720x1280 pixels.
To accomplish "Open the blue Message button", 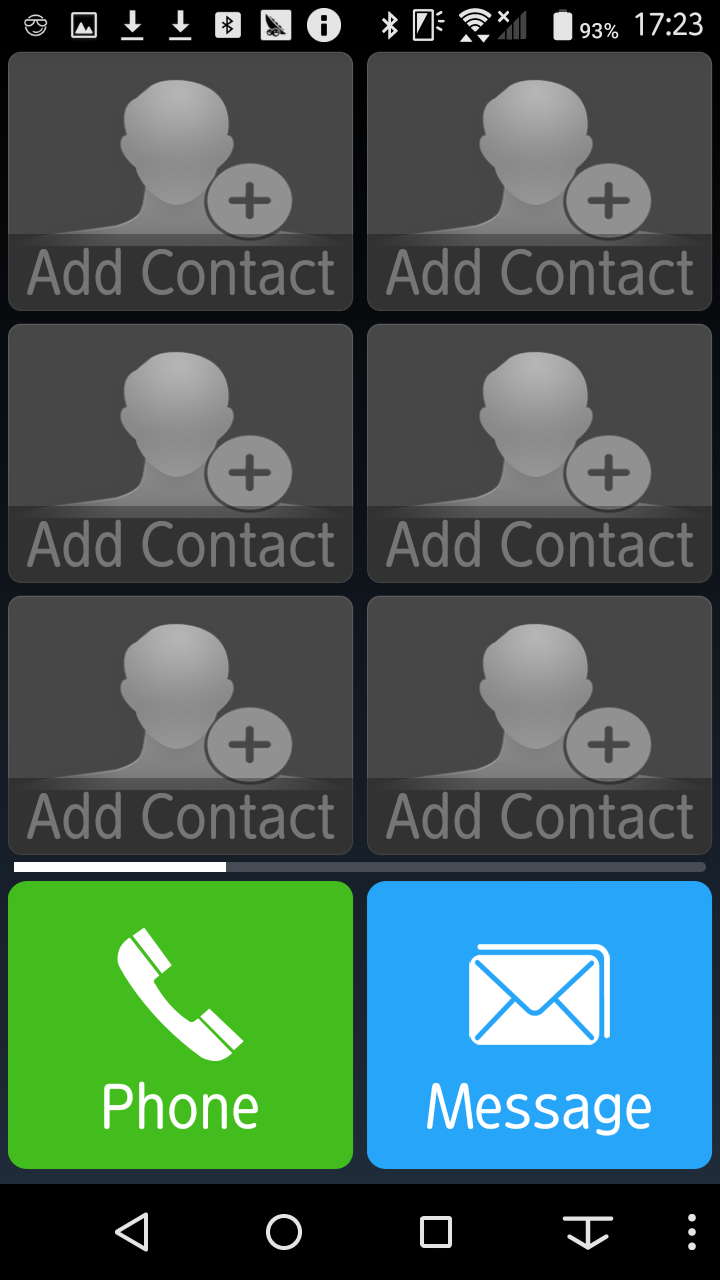I will (539, 1025).
